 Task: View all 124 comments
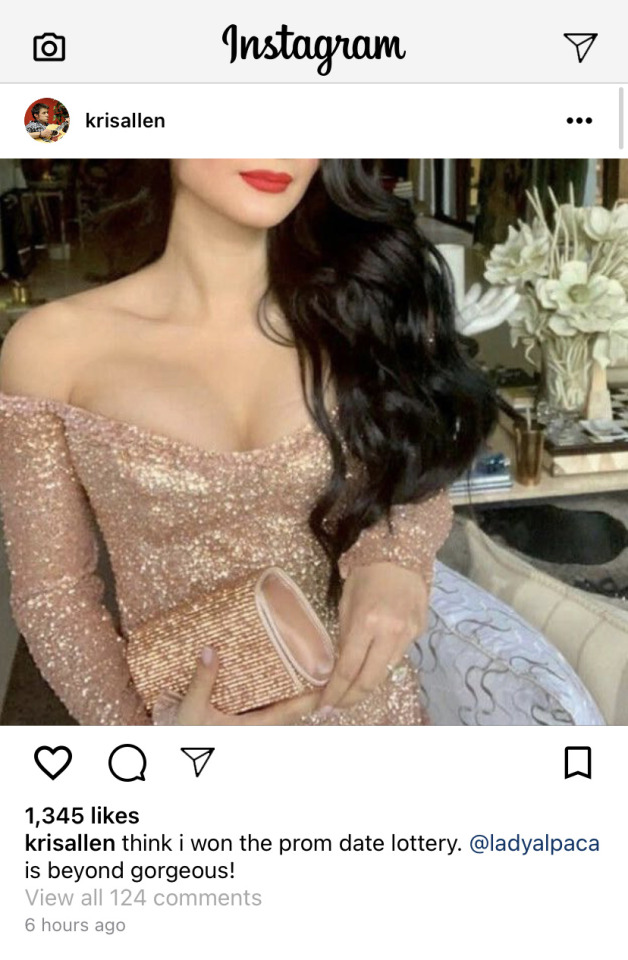[143, 898]
